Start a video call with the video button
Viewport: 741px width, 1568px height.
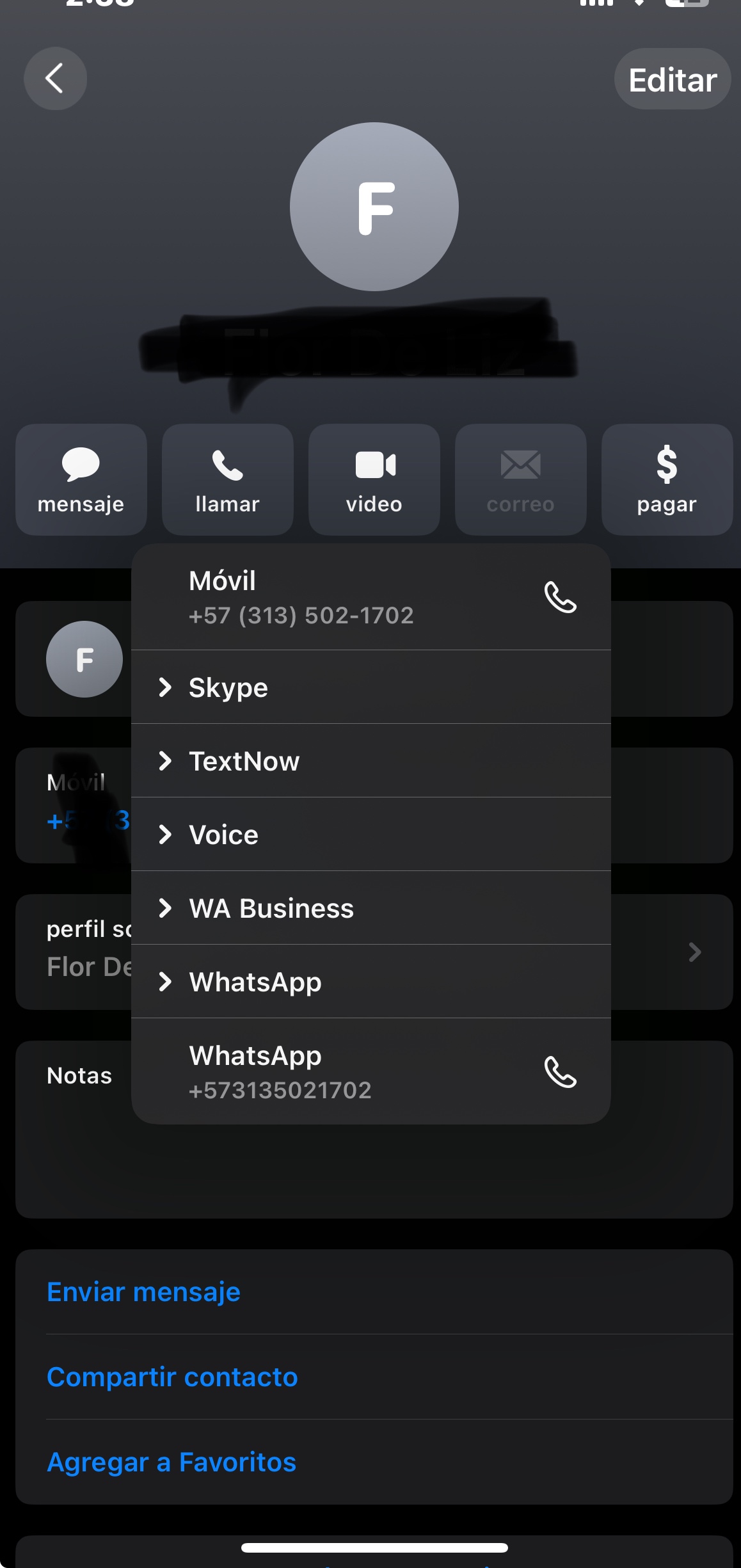(x=374, y=479)
